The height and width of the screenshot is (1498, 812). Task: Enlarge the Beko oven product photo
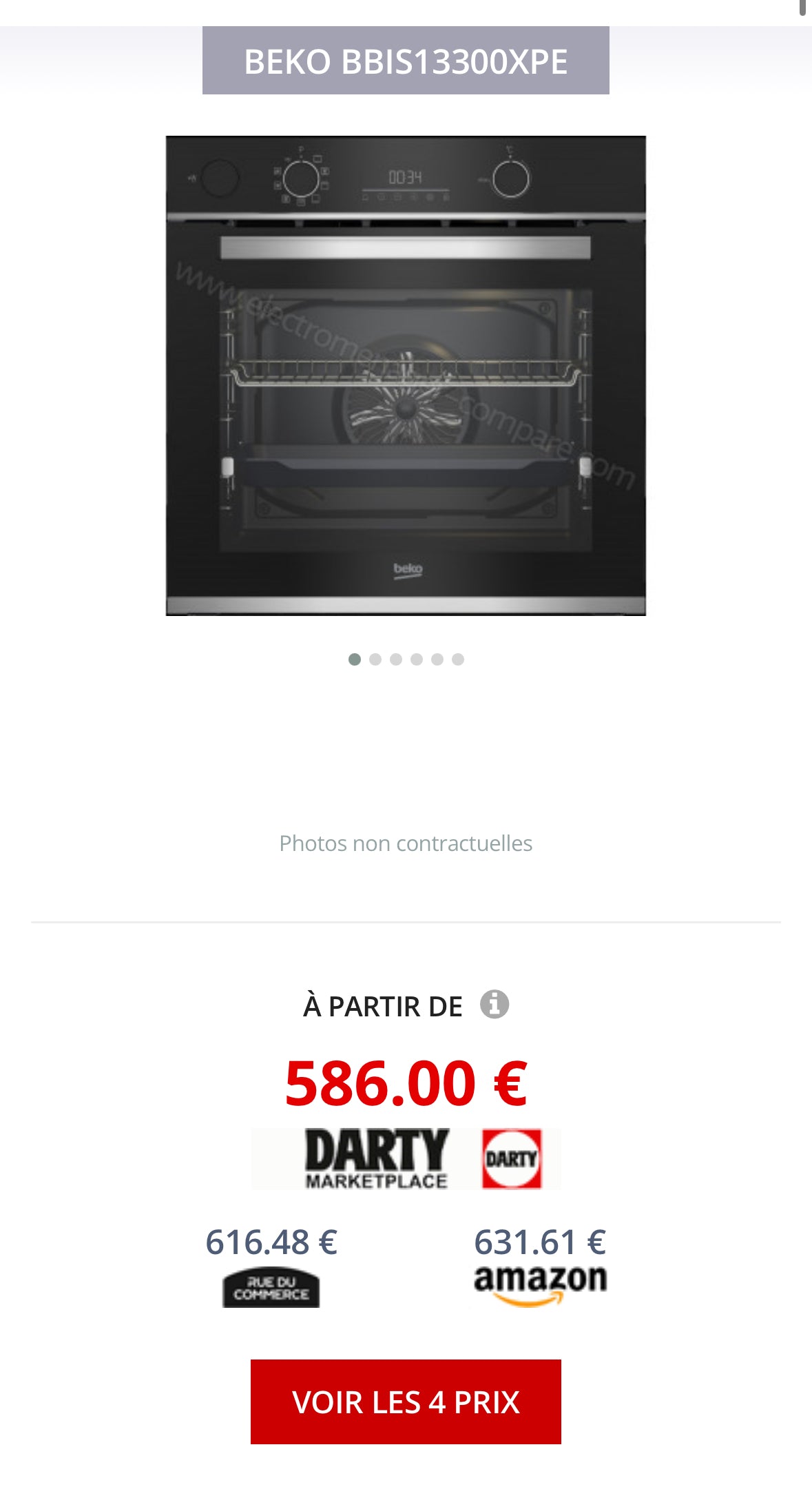406,376
